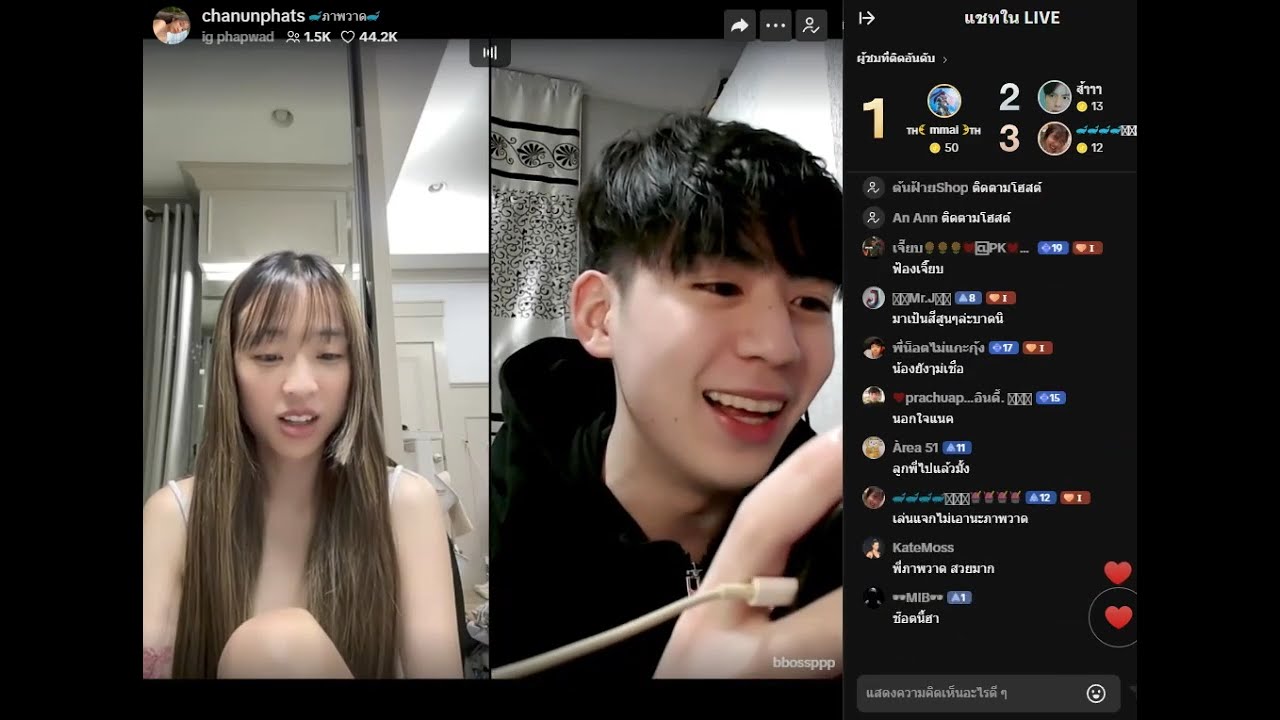Share this live stream
Image resolution: width=1280 pixels, height=720 pixels.
[x=740, y=26]
